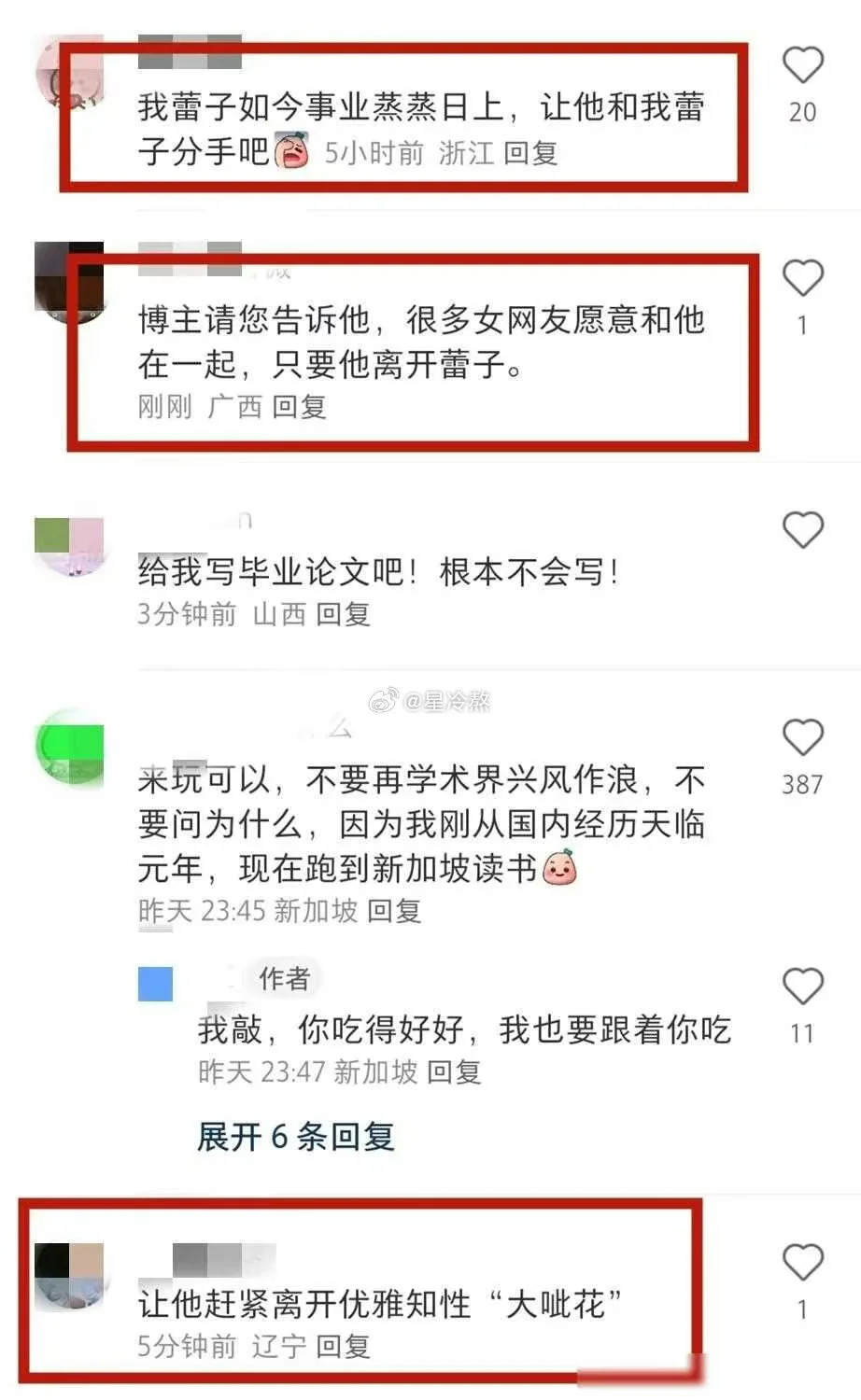Reply to the author's 23:47 comment
The height and width of the screenshot is (1400, 861).
click(453, 1071)
